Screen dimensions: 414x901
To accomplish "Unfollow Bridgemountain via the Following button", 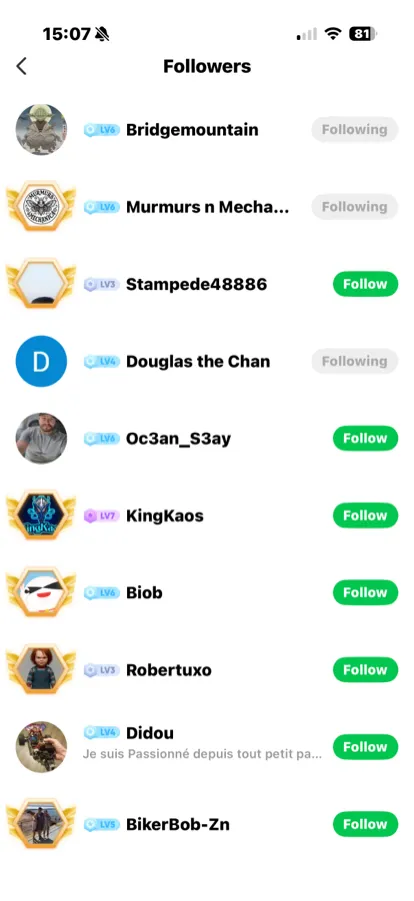I will click(355, 130).
